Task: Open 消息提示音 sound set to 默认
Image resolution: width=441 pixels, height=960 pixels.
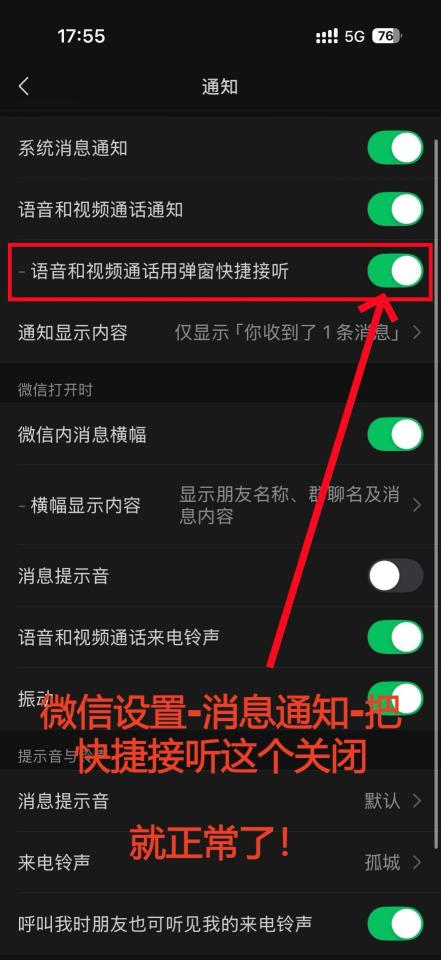Action: click(220, 801)
